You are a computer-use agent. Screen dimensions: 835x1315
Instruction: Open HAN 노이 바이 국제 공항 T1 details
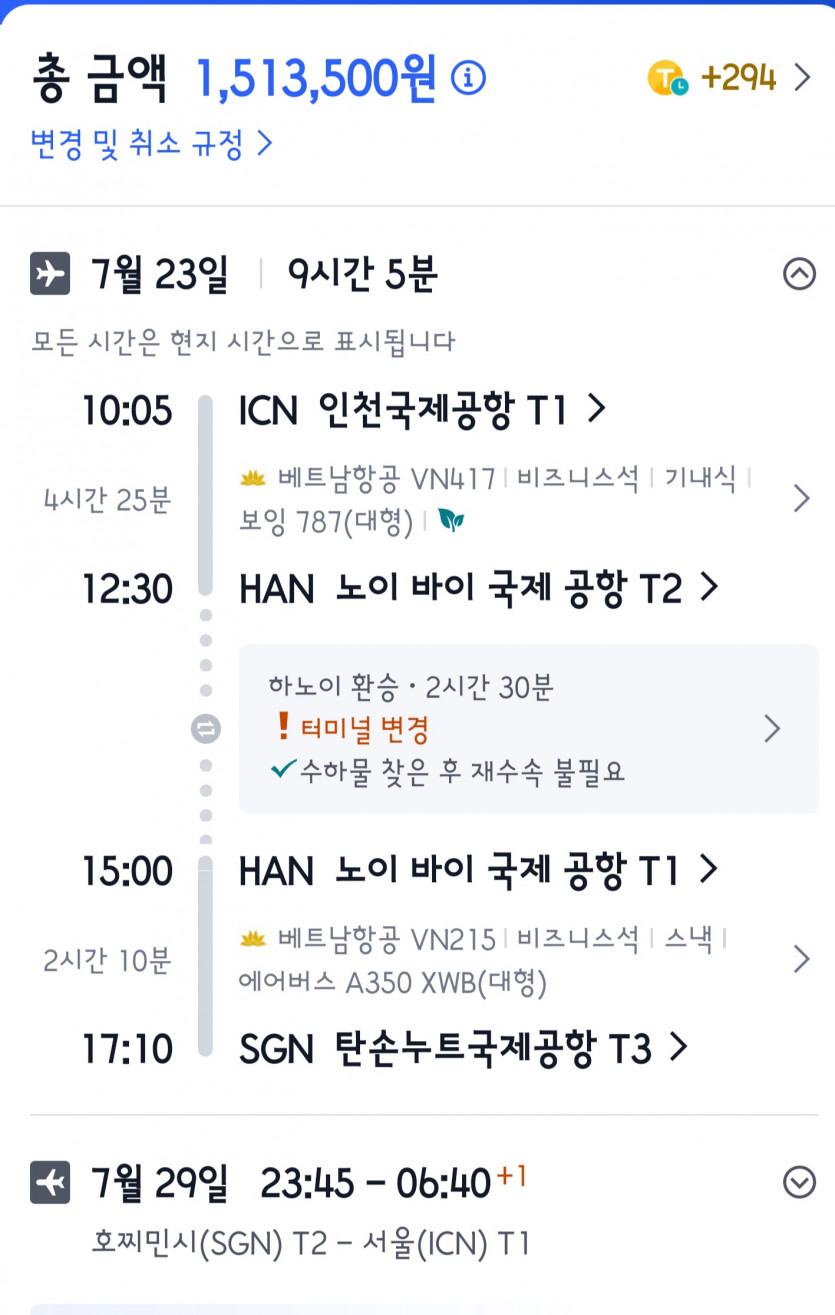pyautogui.click(x=478, y=871)
